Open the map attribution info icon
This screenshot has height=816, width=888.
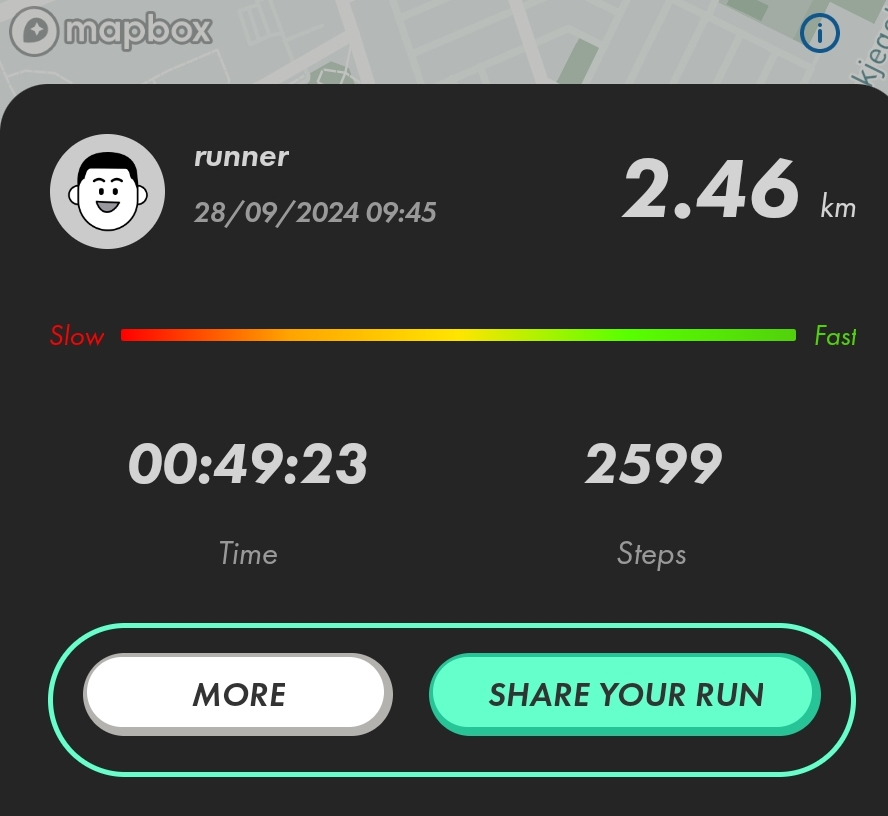(x=820, y=35)
